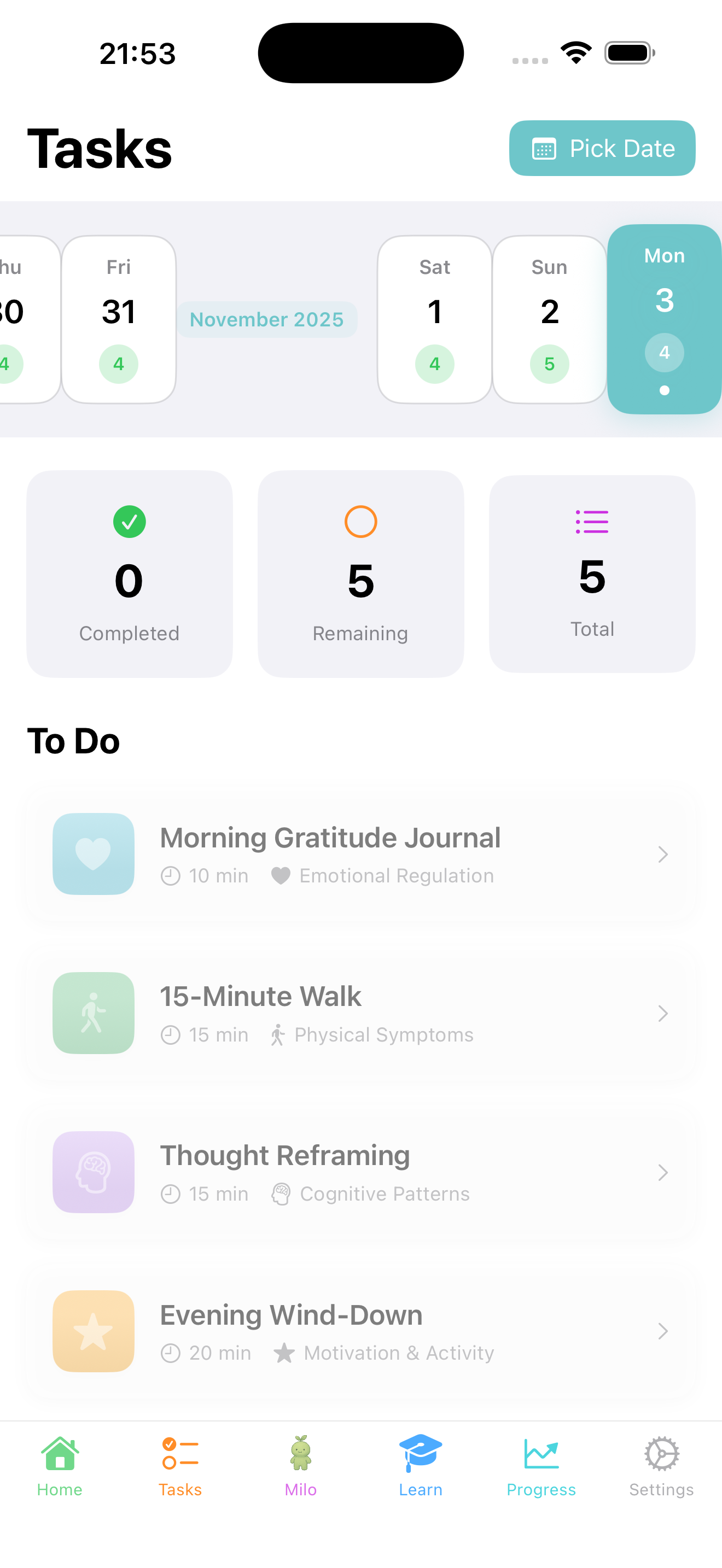
Task: Mark a task complete via the green checkmark
Action: 129,522
